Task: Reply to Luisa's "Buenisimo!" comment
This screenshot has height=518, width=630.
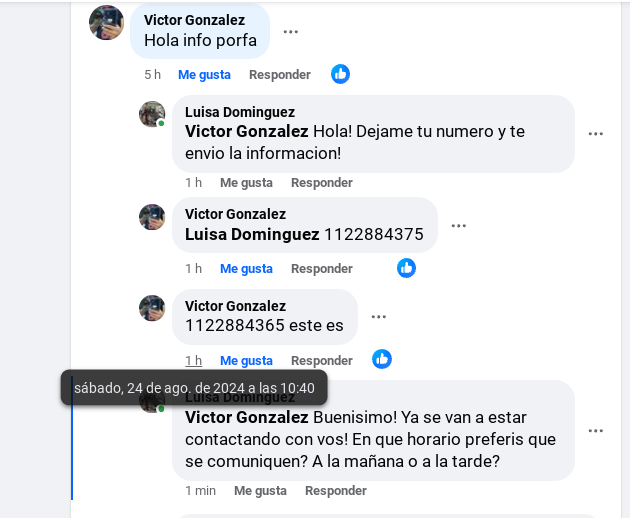Action: (x=335, y=491)
